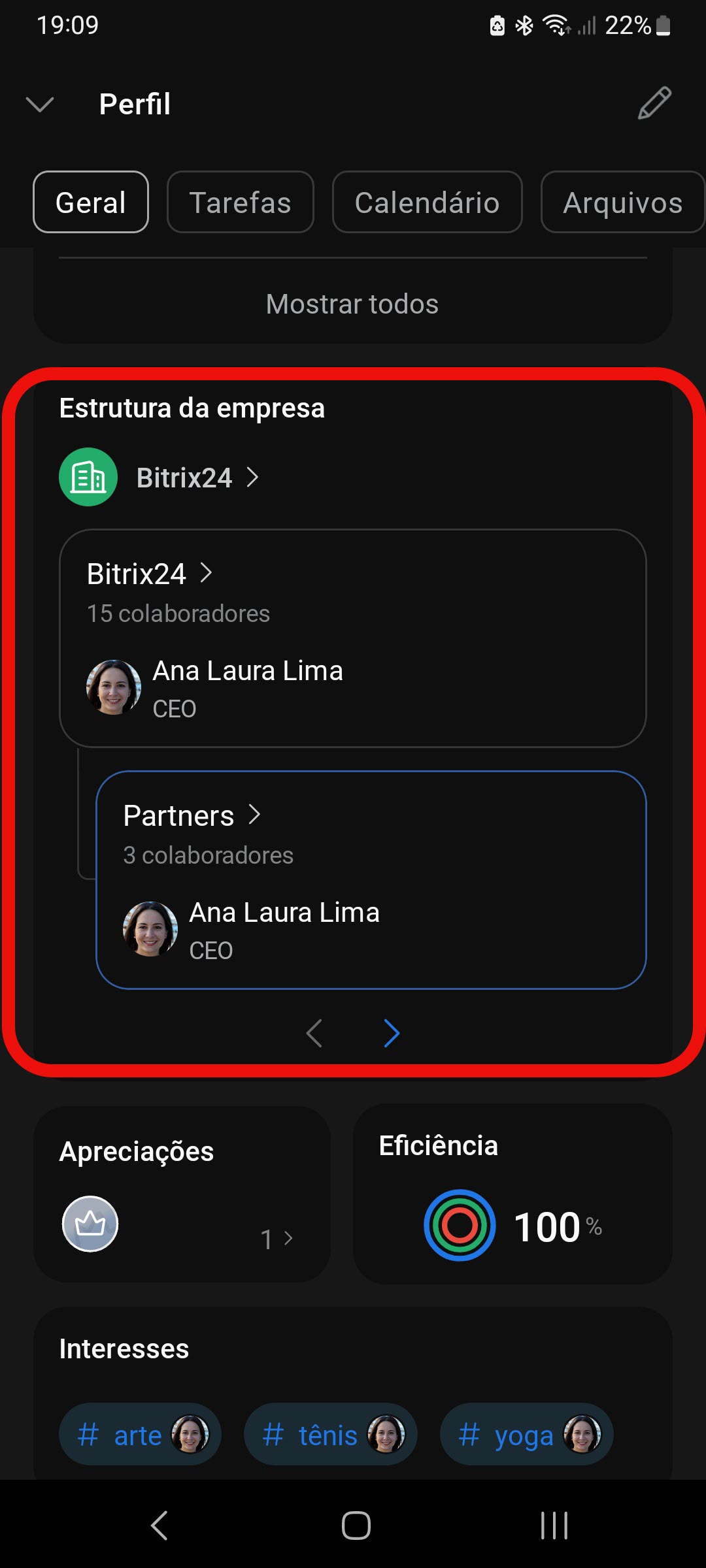
Task: Go to previous company structure page
Action: pos(314,1033)
